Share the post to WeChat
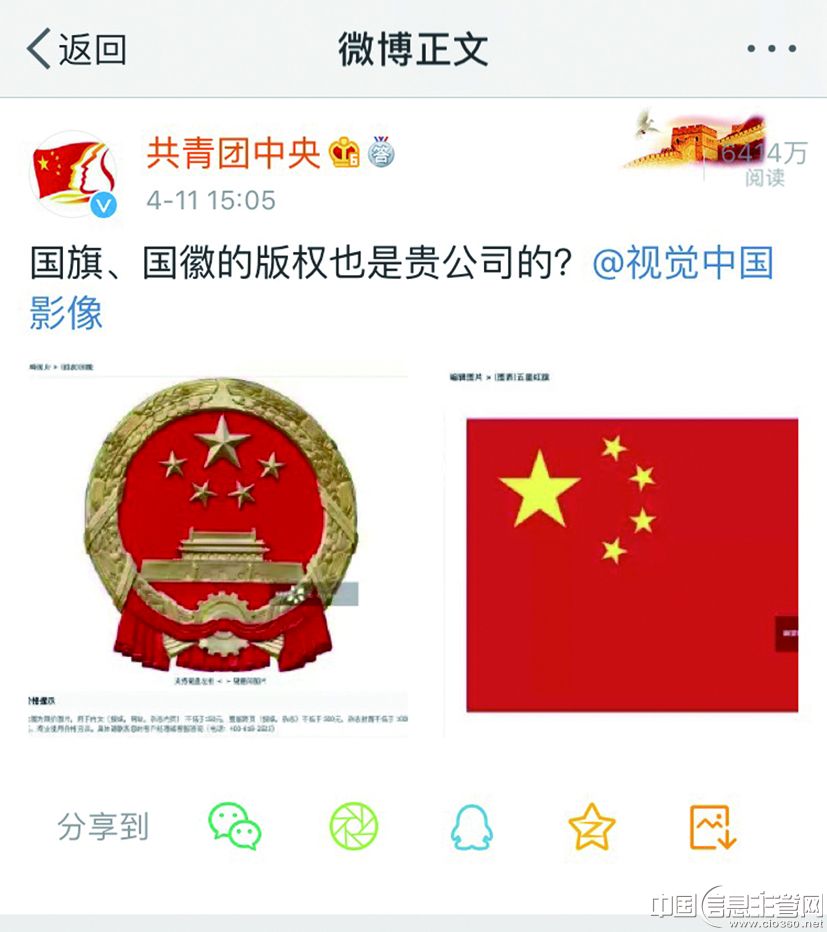The height and width of the screenshot is (932, 827). click(234, 827)
